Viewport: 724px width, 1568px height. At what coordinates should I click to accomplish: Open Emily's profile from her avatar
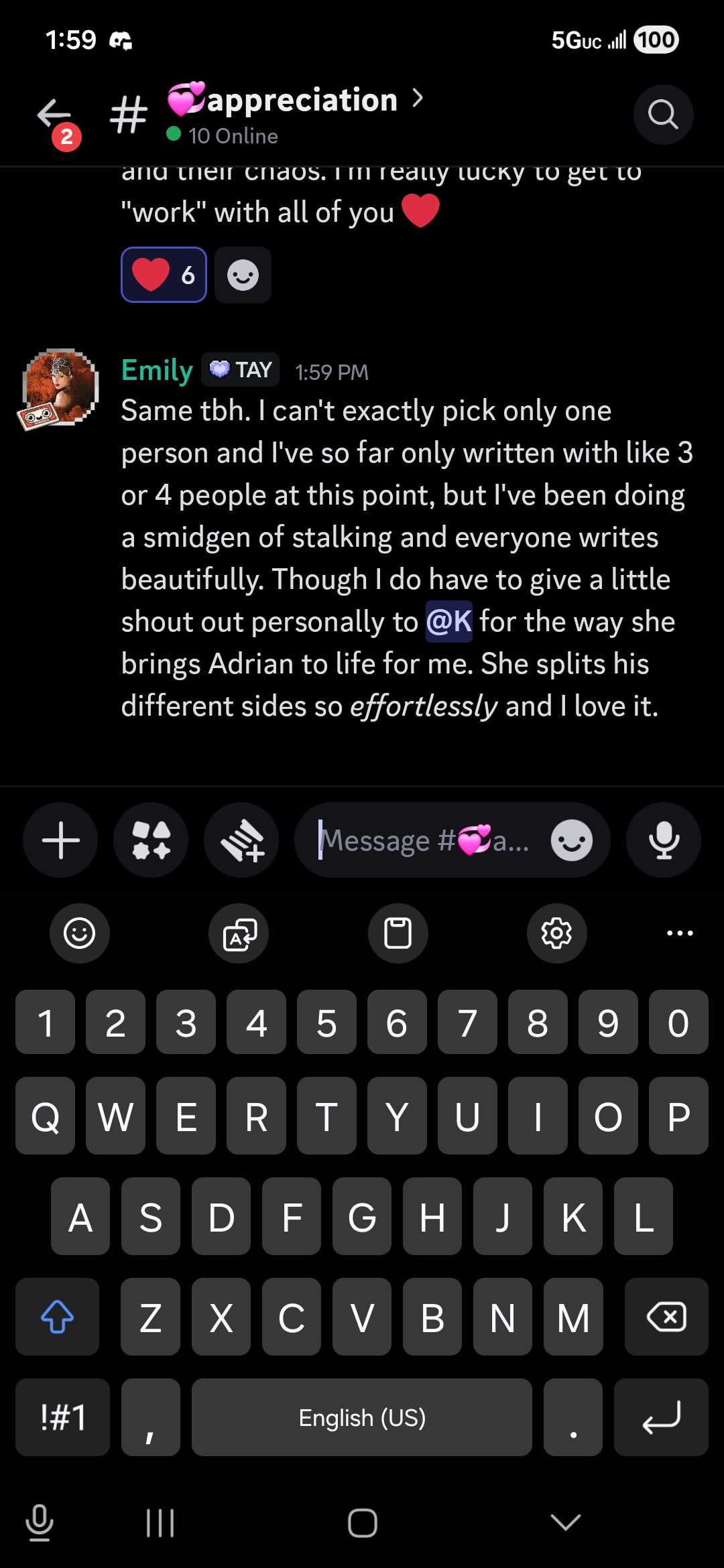pos(60,387)
